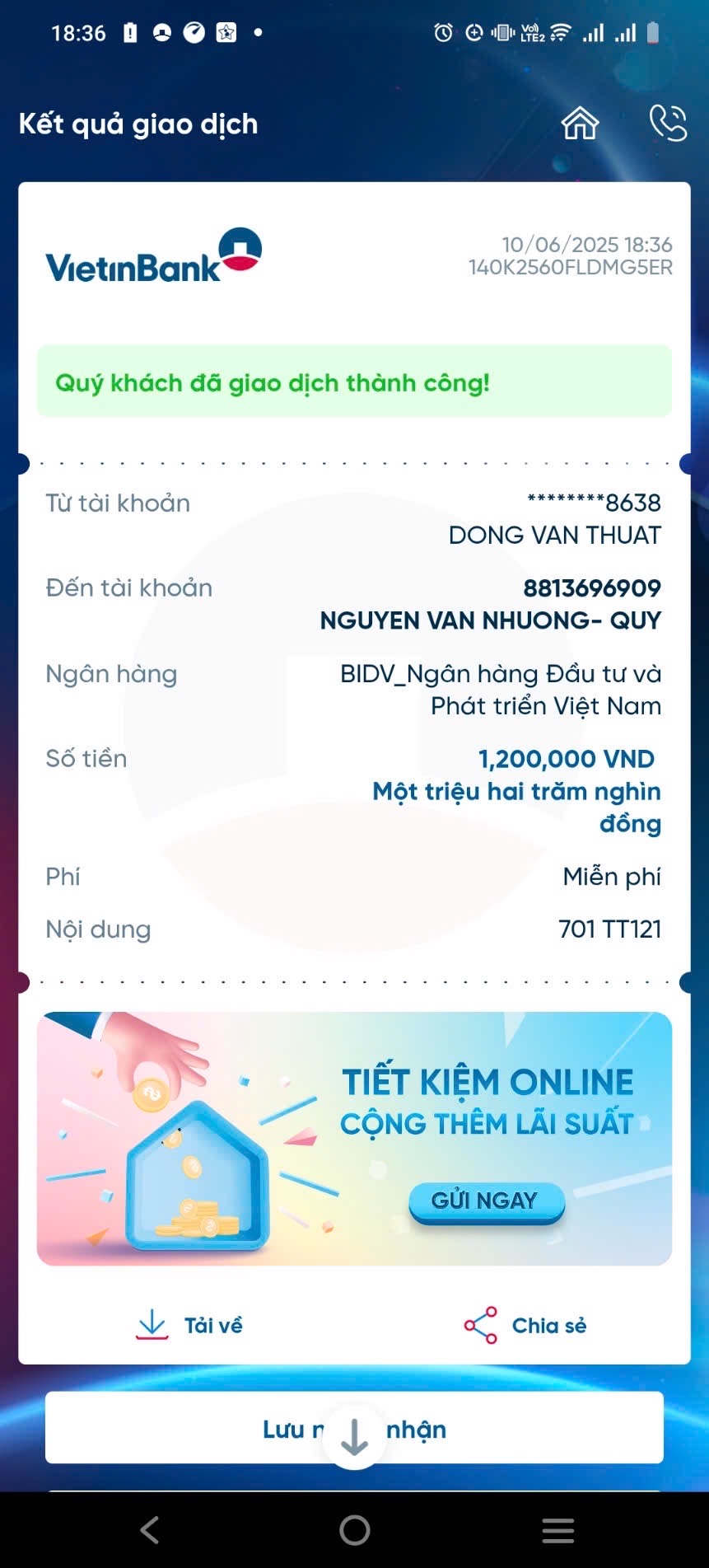Screen dimensions: 709x1568
Task: Tap the Gửi ngay savings banner button
Action: (x=486, y=1201)
